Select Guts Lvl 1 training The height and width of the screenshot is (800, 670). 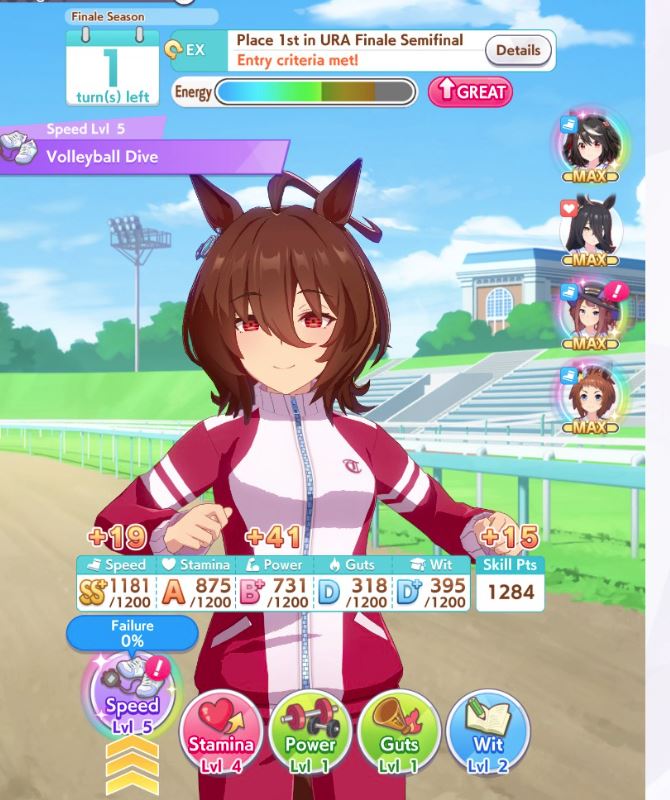point(399,735)
